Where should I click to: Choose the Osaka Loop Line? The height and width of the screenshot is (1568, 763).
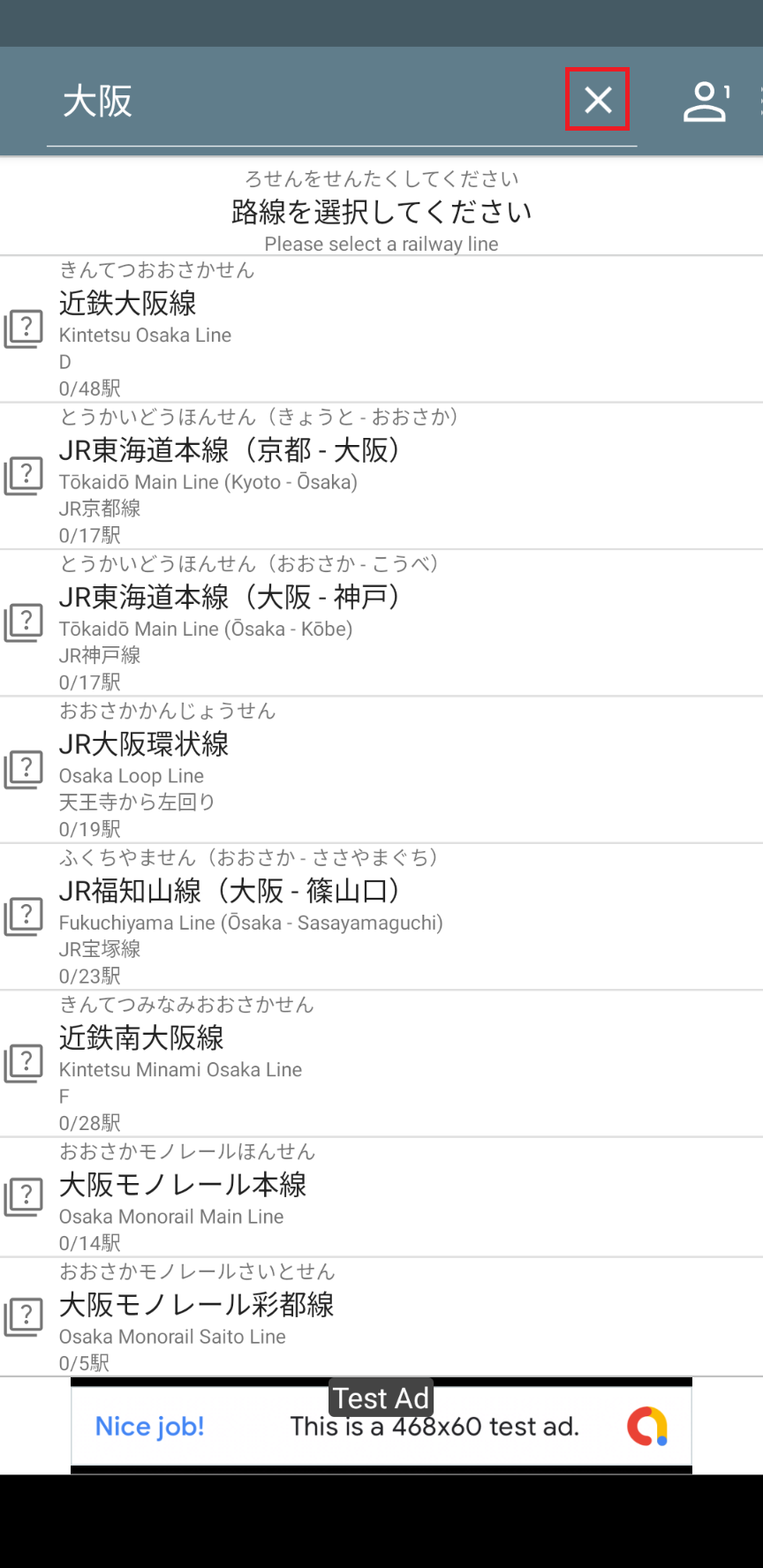pos(381,770)
